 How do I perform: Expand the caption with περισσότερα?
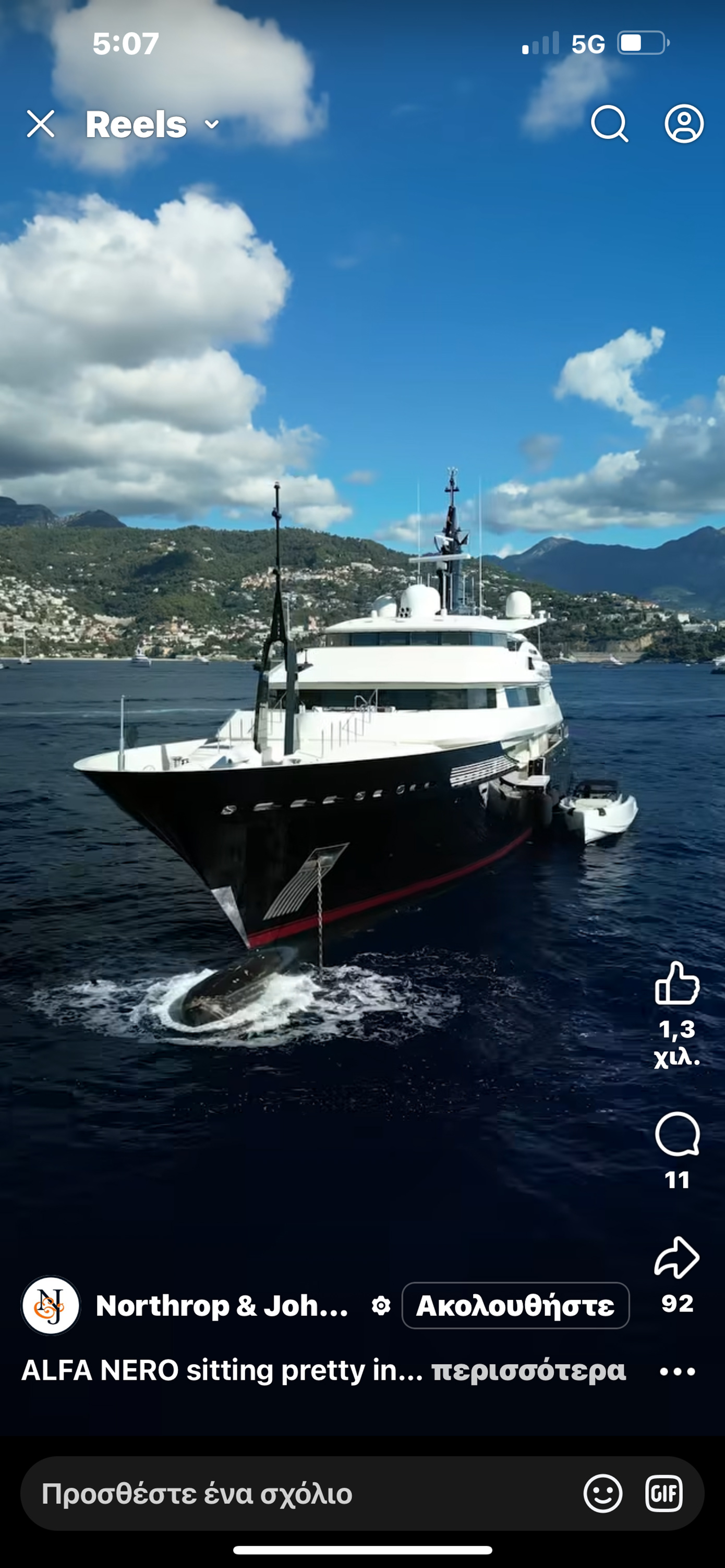coord(528,1371)
